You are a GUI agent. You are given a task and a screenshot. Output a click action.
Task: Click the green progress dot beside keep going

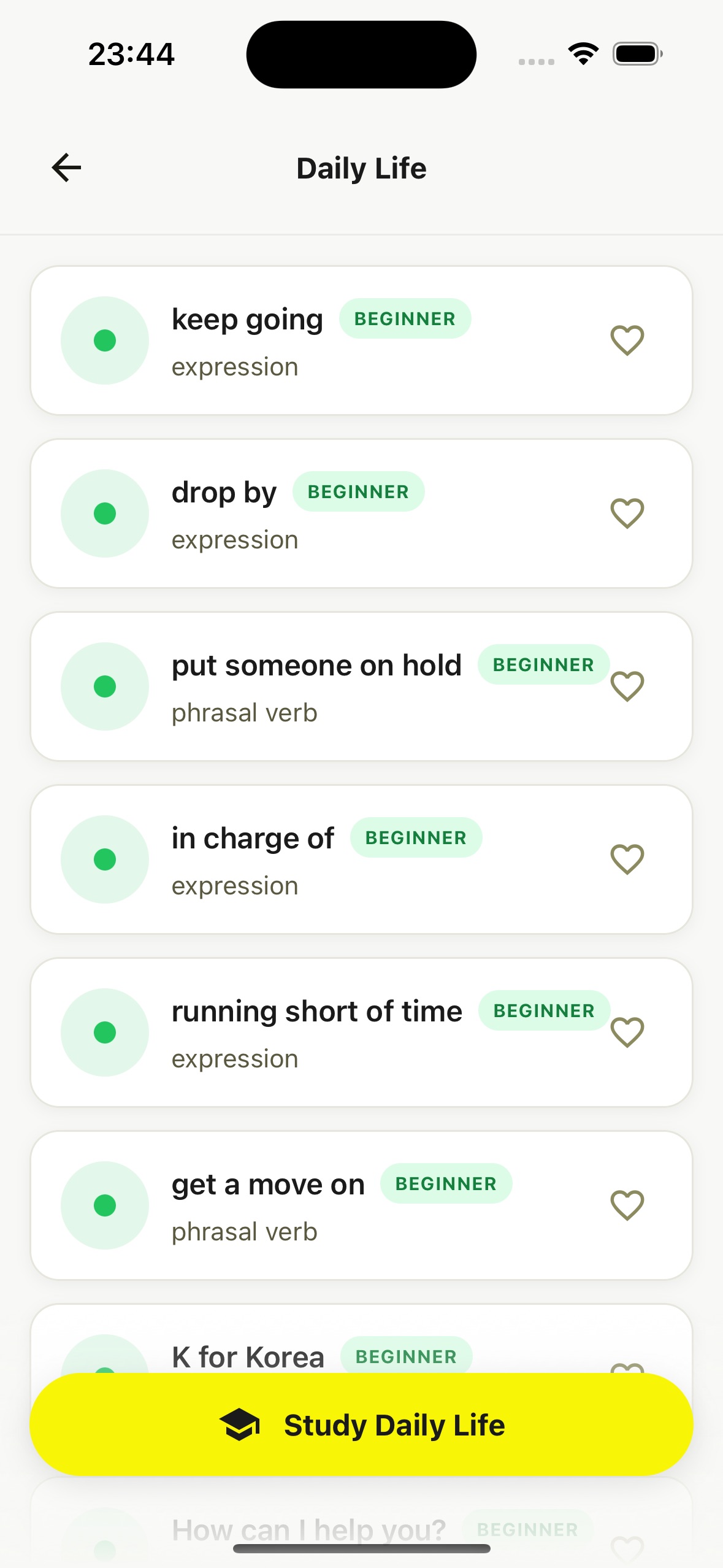(105, 340)
